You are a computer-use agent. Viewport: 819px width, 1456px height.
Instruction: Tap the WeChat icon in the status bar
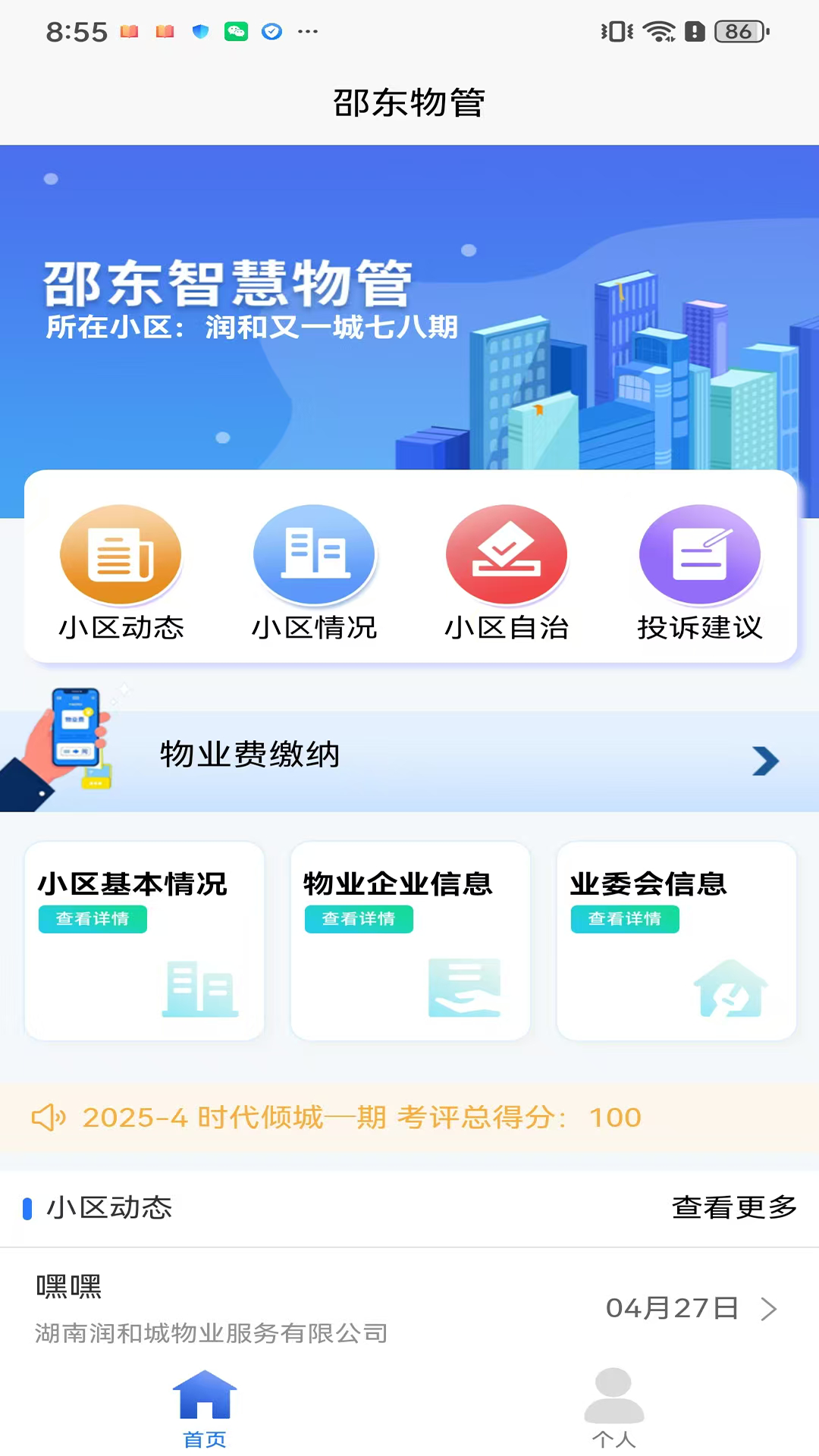coord(237,32)
